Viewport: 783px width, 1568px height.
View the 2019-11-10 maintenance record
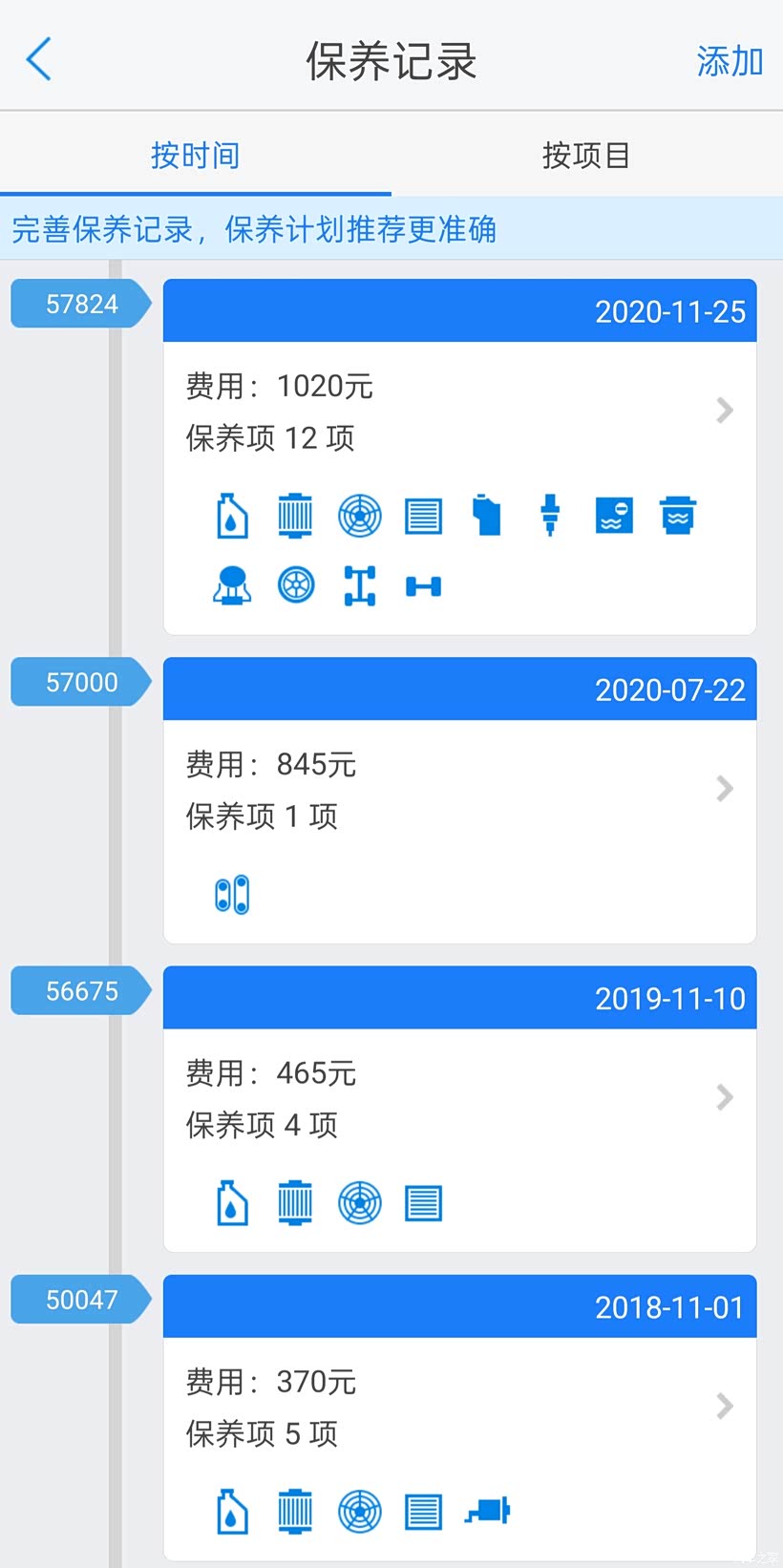click(459, 1109)
